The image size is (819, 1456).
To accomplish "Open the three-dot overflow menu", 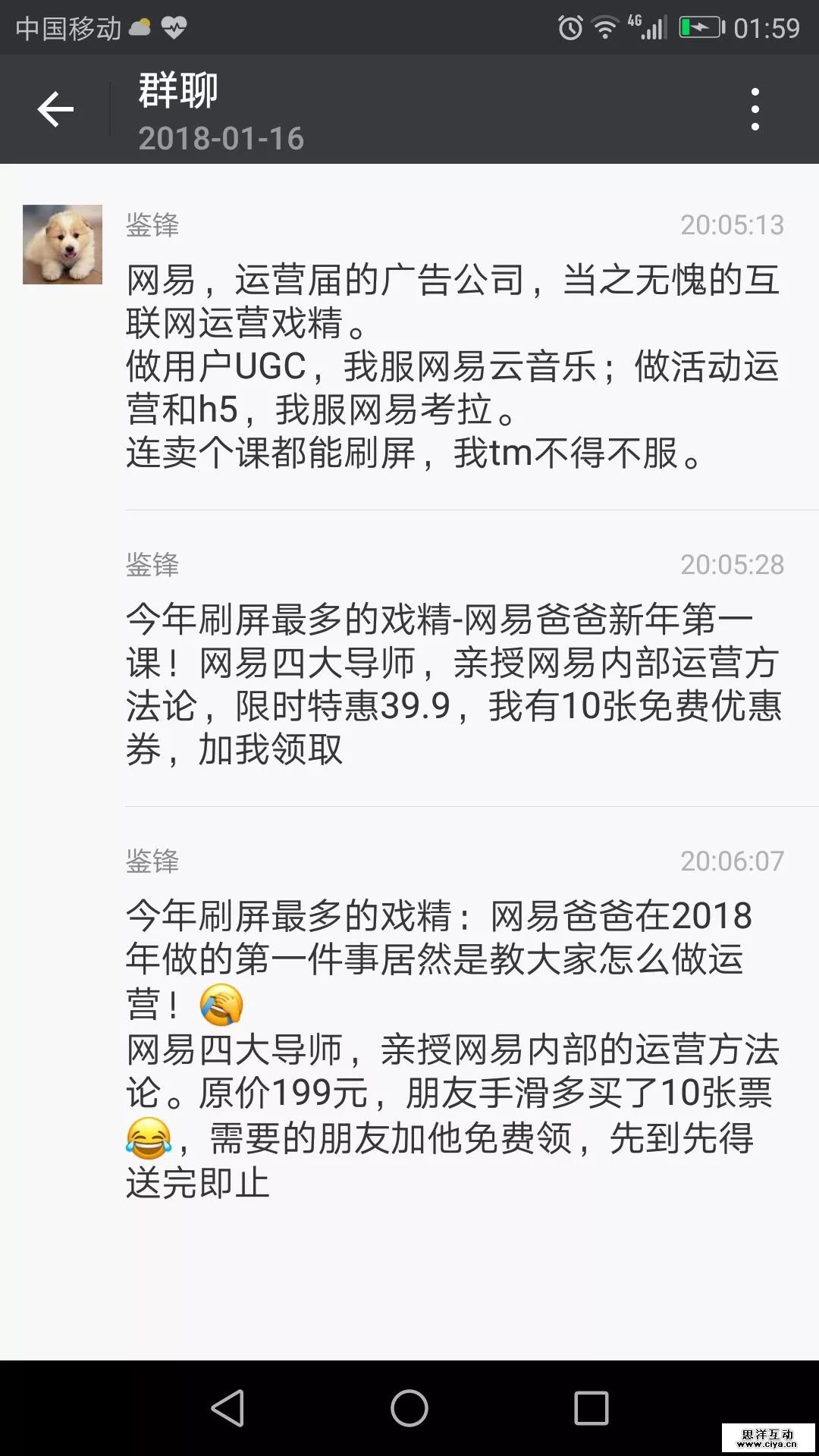I will click(x=754, y=109).
